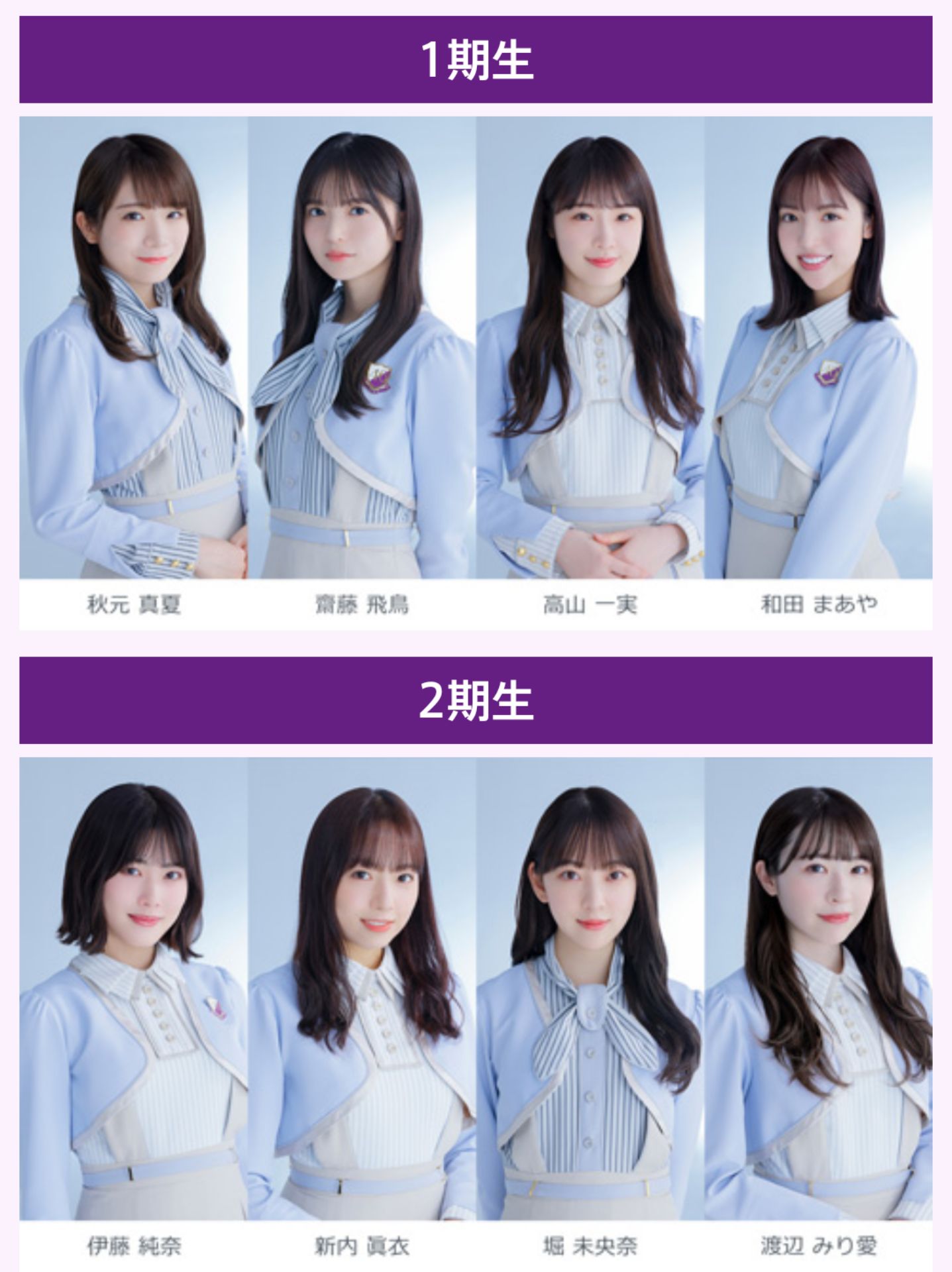Select the 堀 未央奈 member card
This screenshot has height=1272, width=952.
coord(590,1014)
